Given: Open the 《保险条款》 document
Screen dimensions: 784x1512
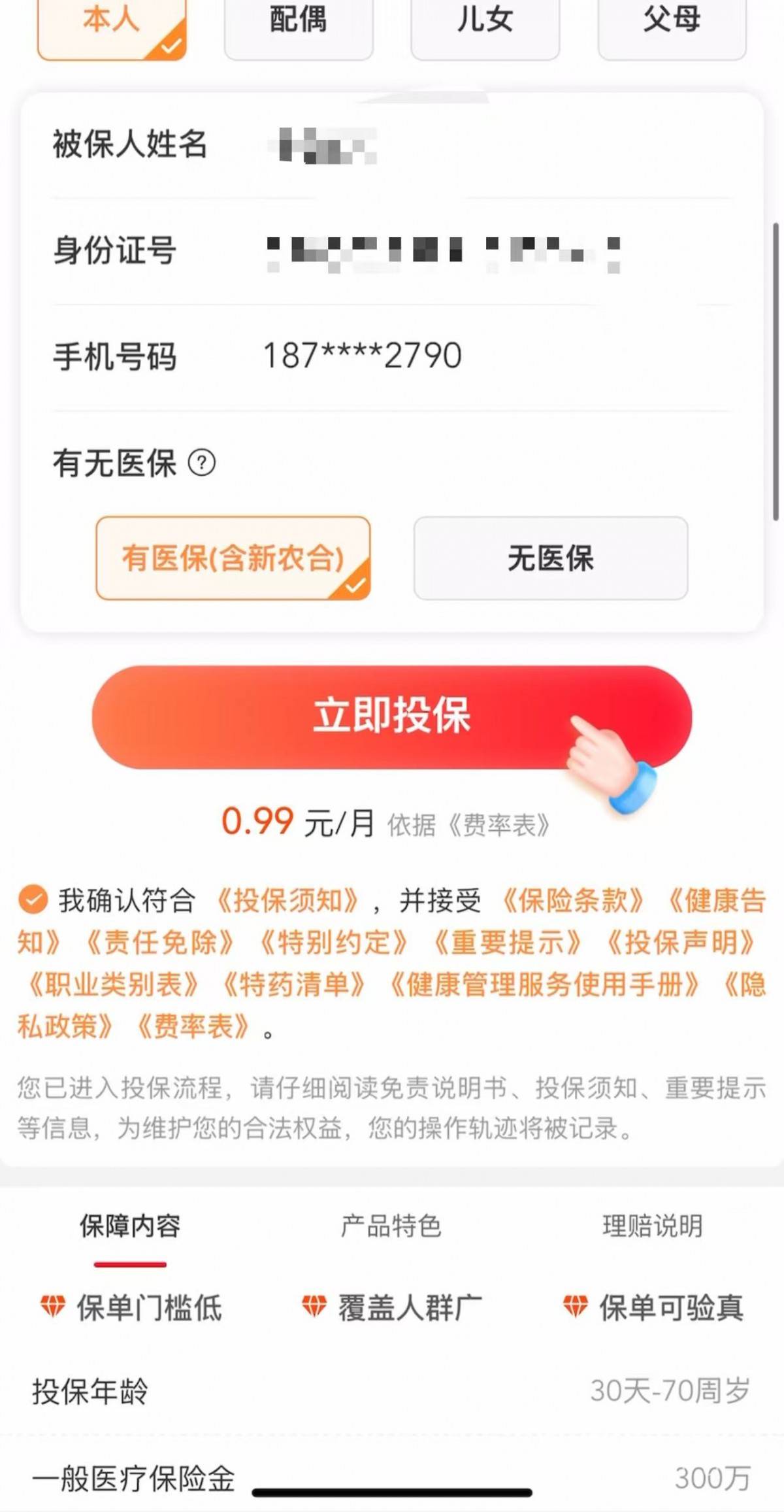Looking at the screenshot, I should click(573, 901).
